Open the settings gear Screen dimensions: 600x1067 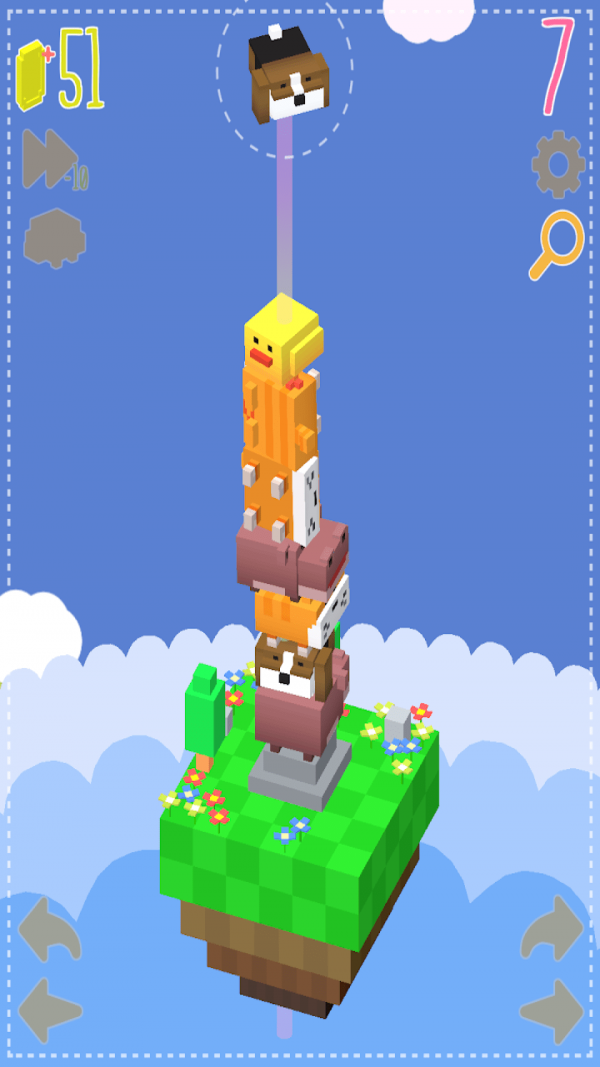(557, 164)
